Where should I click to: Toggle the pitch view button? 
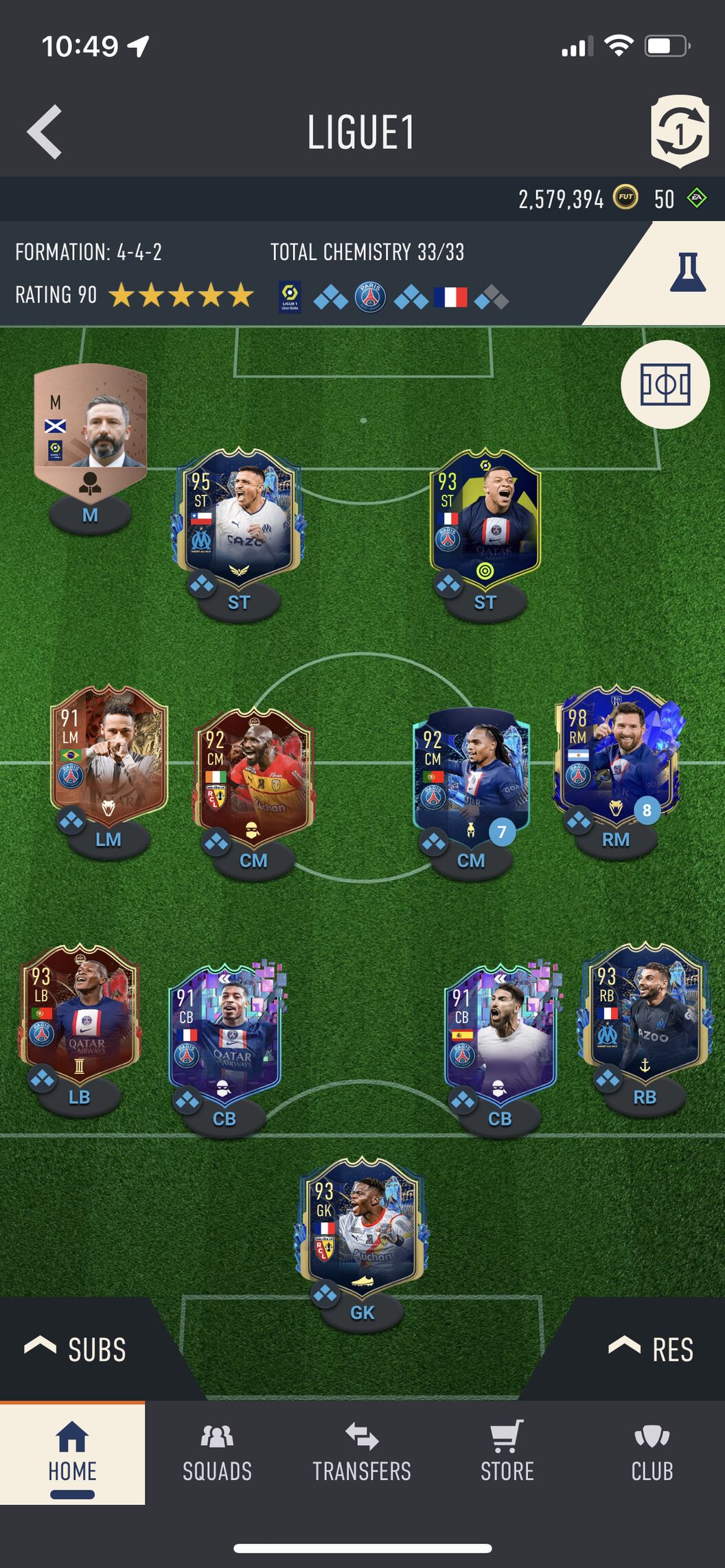665,384
